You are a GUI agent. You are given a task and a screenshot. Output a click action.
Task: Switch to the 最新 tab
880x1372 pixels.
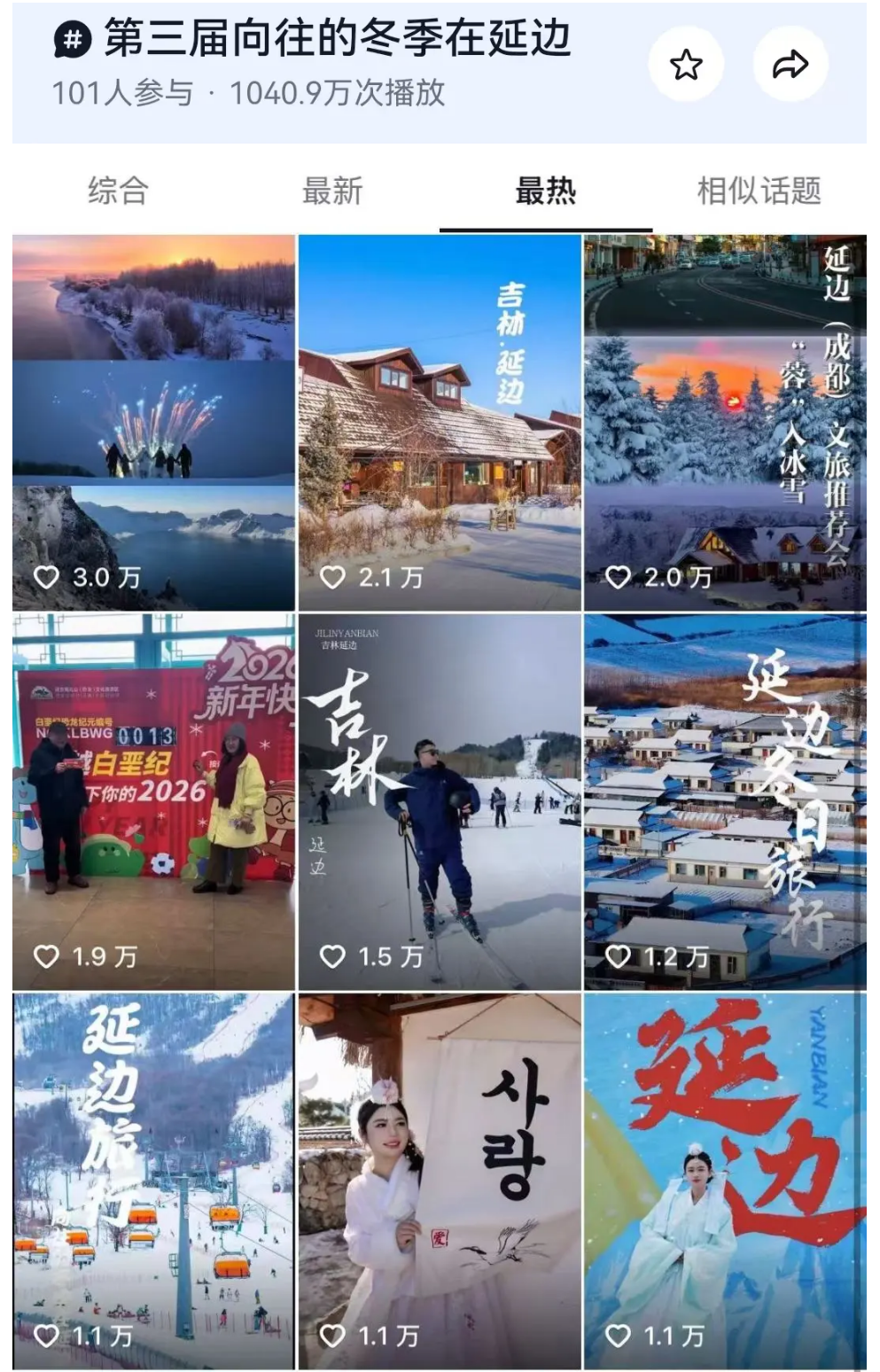coord(332,191)
